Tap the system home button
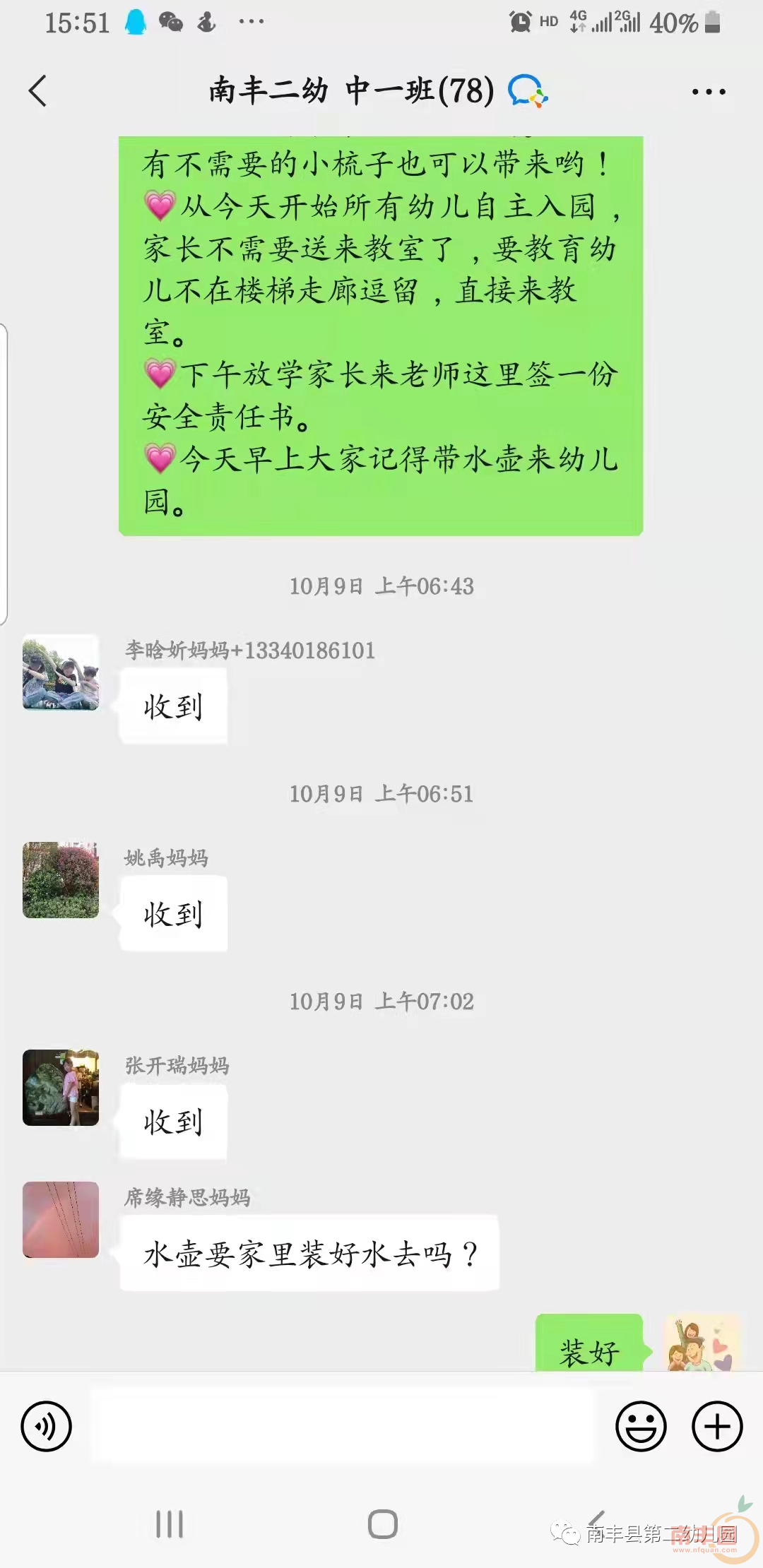 [382, 1524]
